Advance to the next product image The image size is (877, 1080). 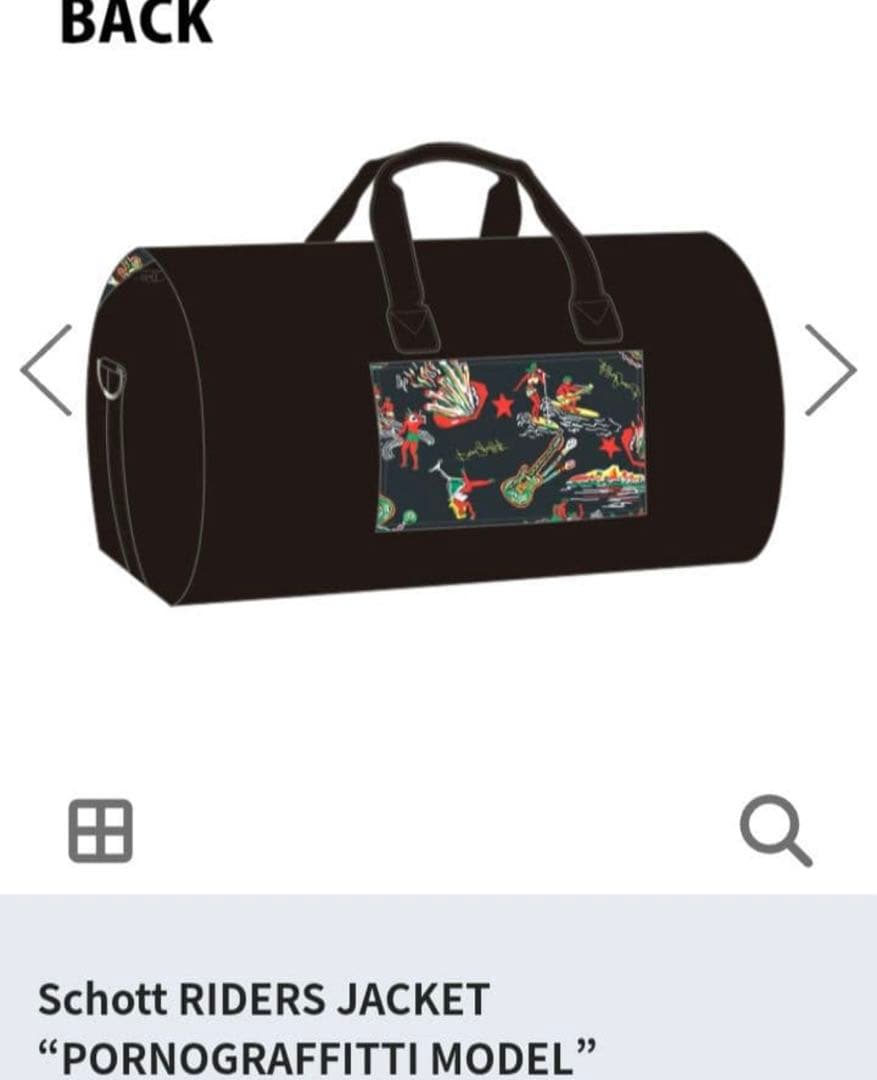point(830,369)
